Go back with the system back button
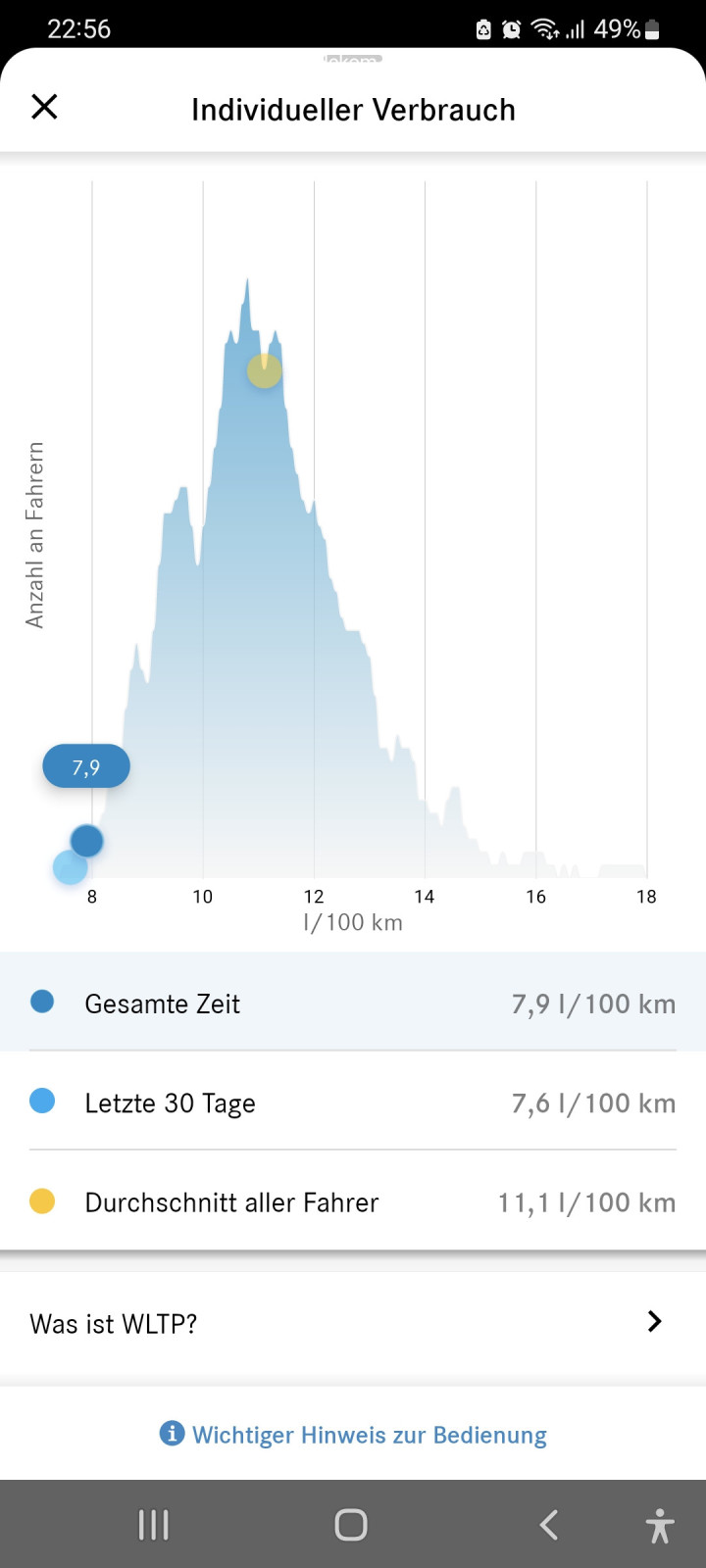The height and width of the screenshot is (1568, 706). [549, 1525]
